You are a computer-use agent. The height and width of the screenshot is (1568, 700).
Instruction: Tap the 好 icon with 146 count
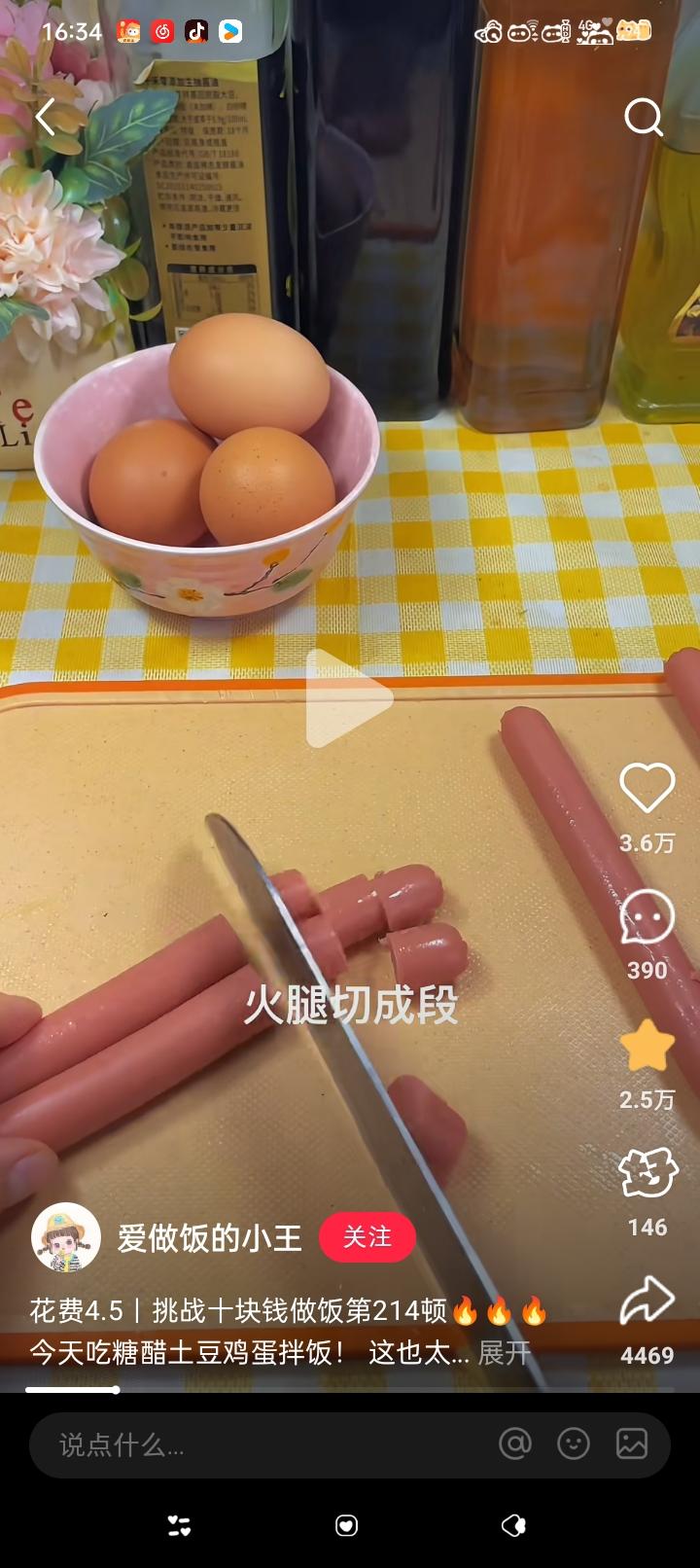tap(647, 1174)
